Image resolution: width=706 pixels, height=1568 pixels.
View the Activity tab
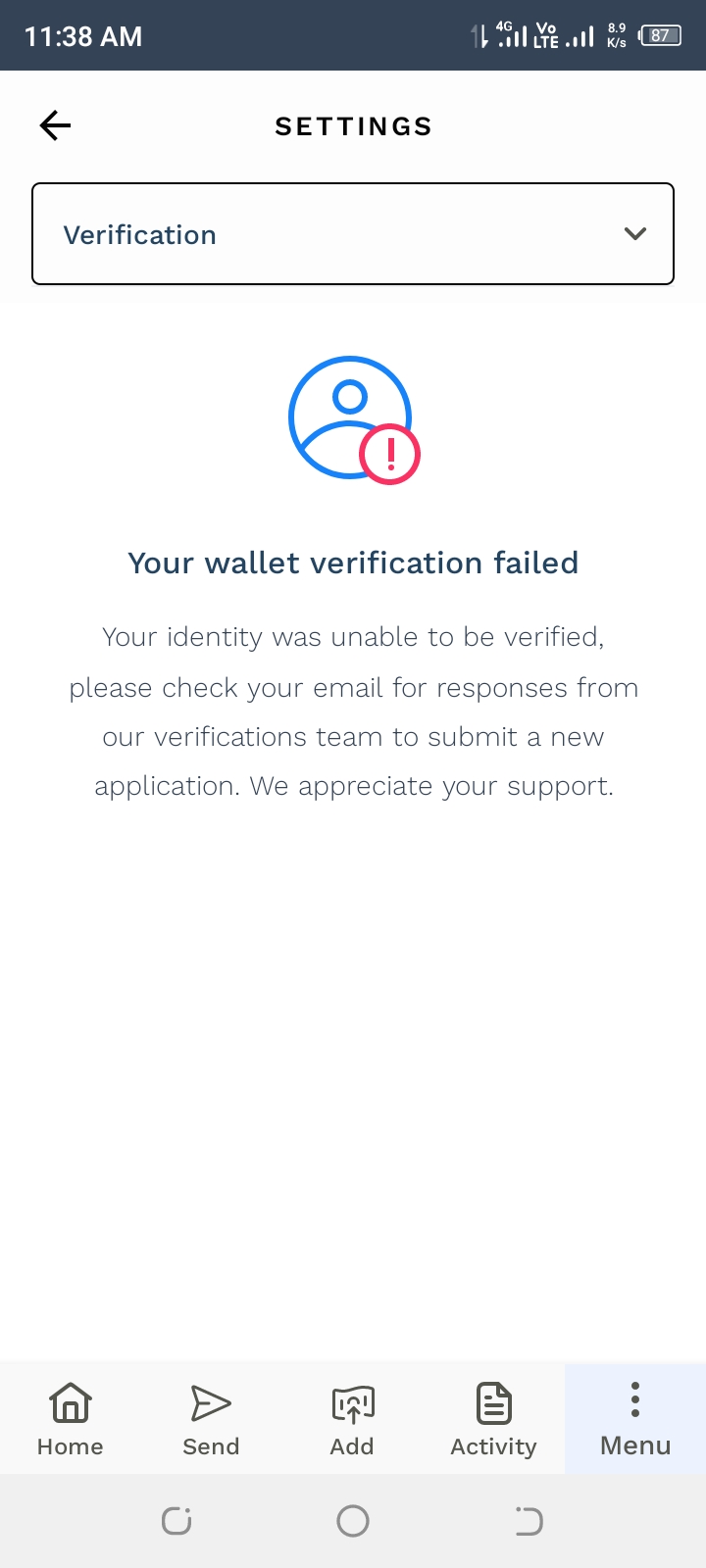coord(493,1418)
